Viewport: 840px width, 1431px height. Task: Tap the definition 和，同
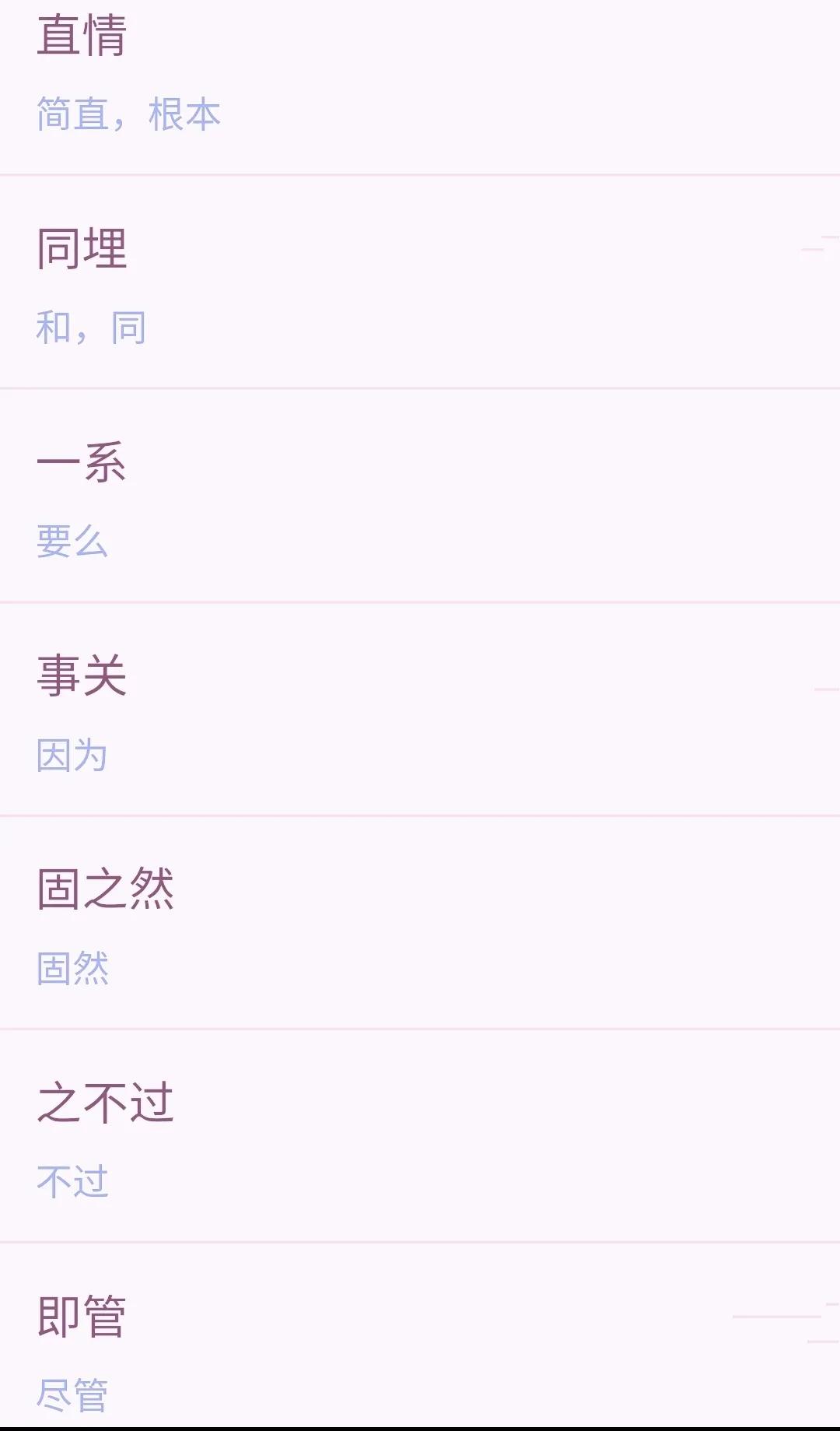pyautogui.click(x=93, y=327)
